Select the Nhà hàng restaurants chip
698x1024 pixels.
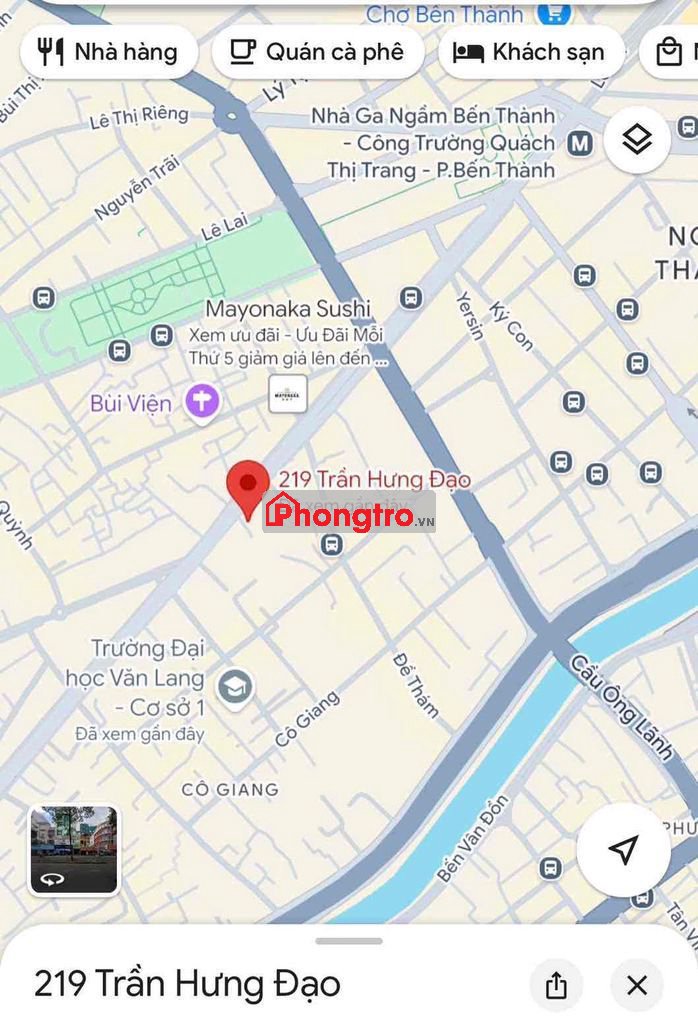(x=108, y=52)
